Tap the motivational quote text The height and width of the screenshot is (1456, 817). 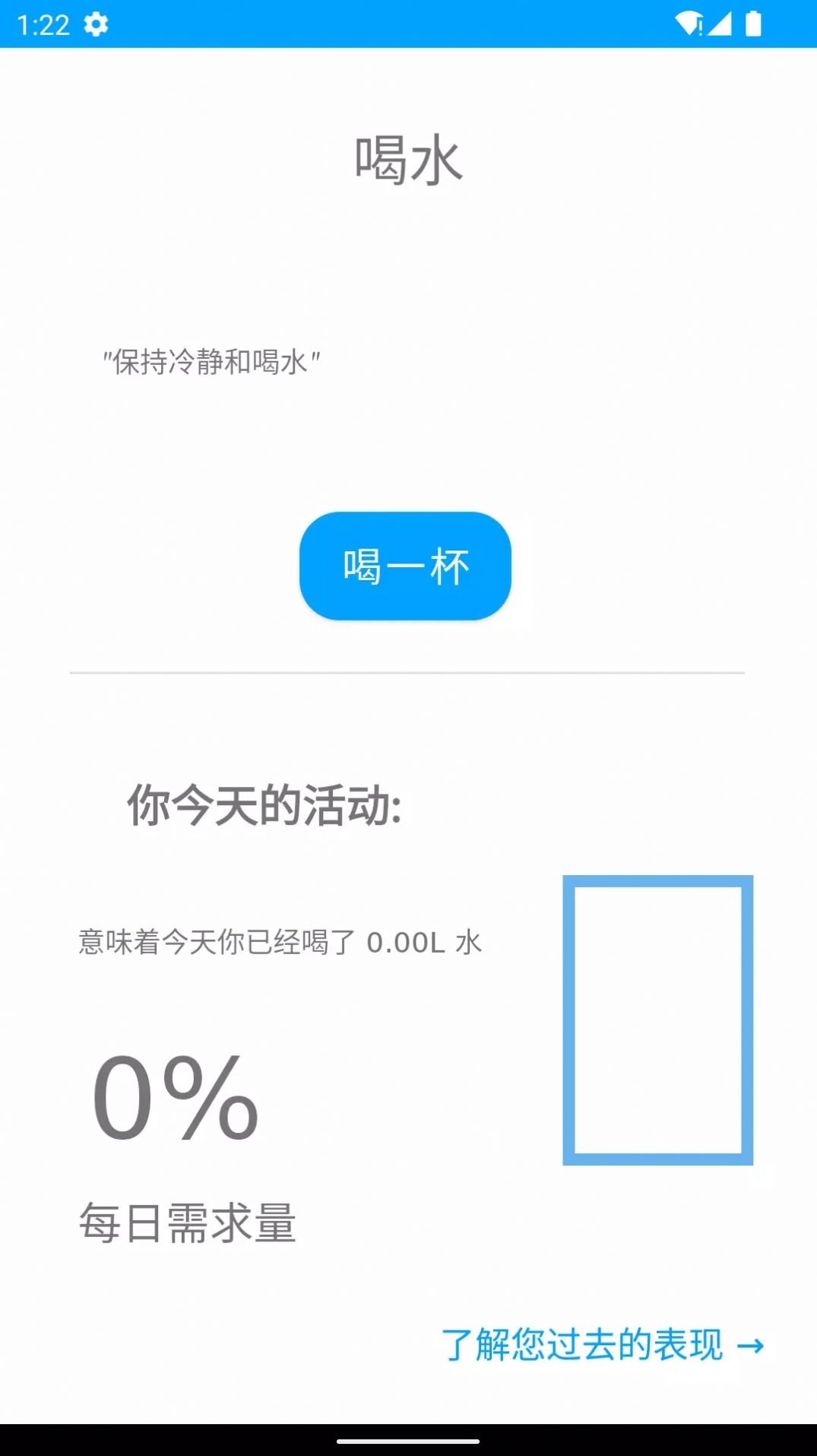click(213, 360)
